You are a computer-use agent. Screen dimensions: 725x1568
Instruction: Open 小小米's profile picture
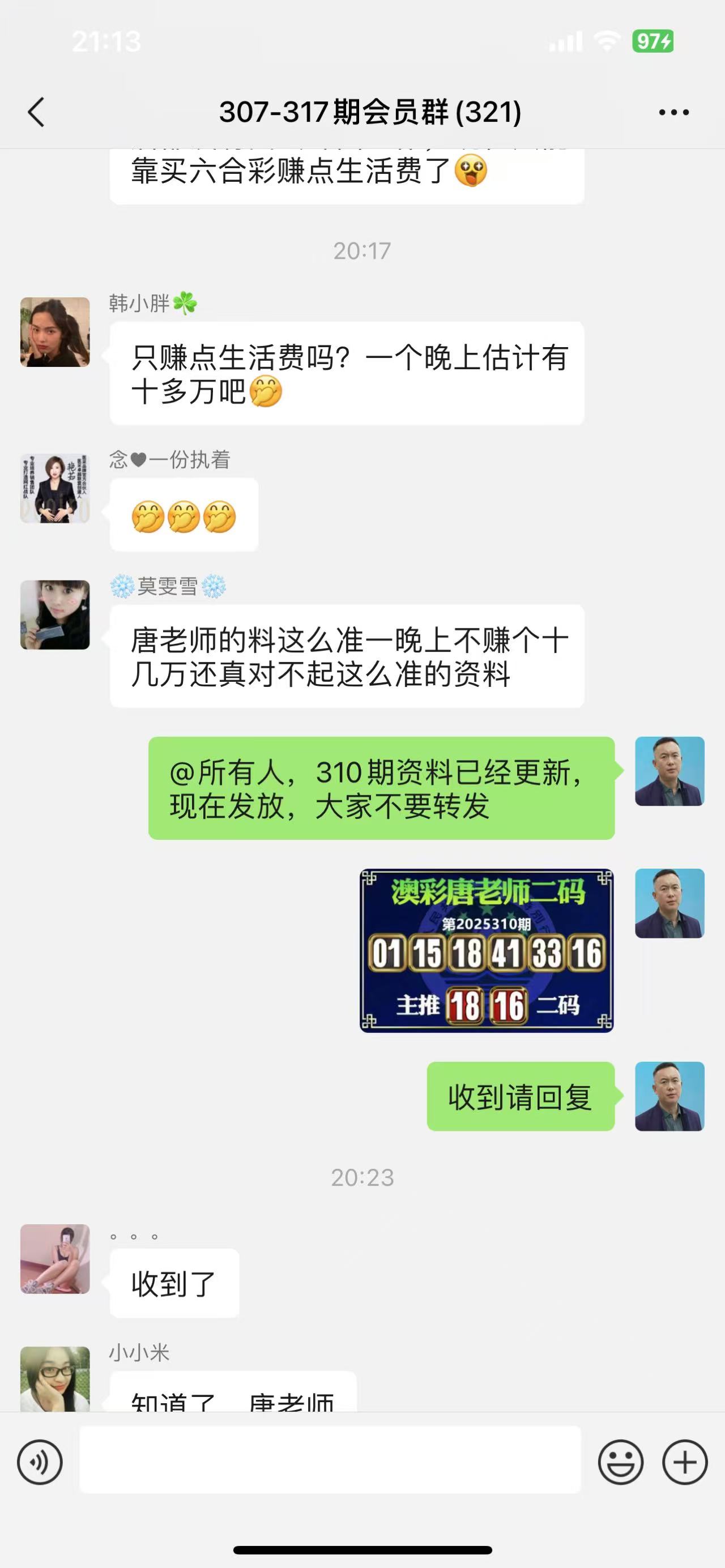[55, 1379]
